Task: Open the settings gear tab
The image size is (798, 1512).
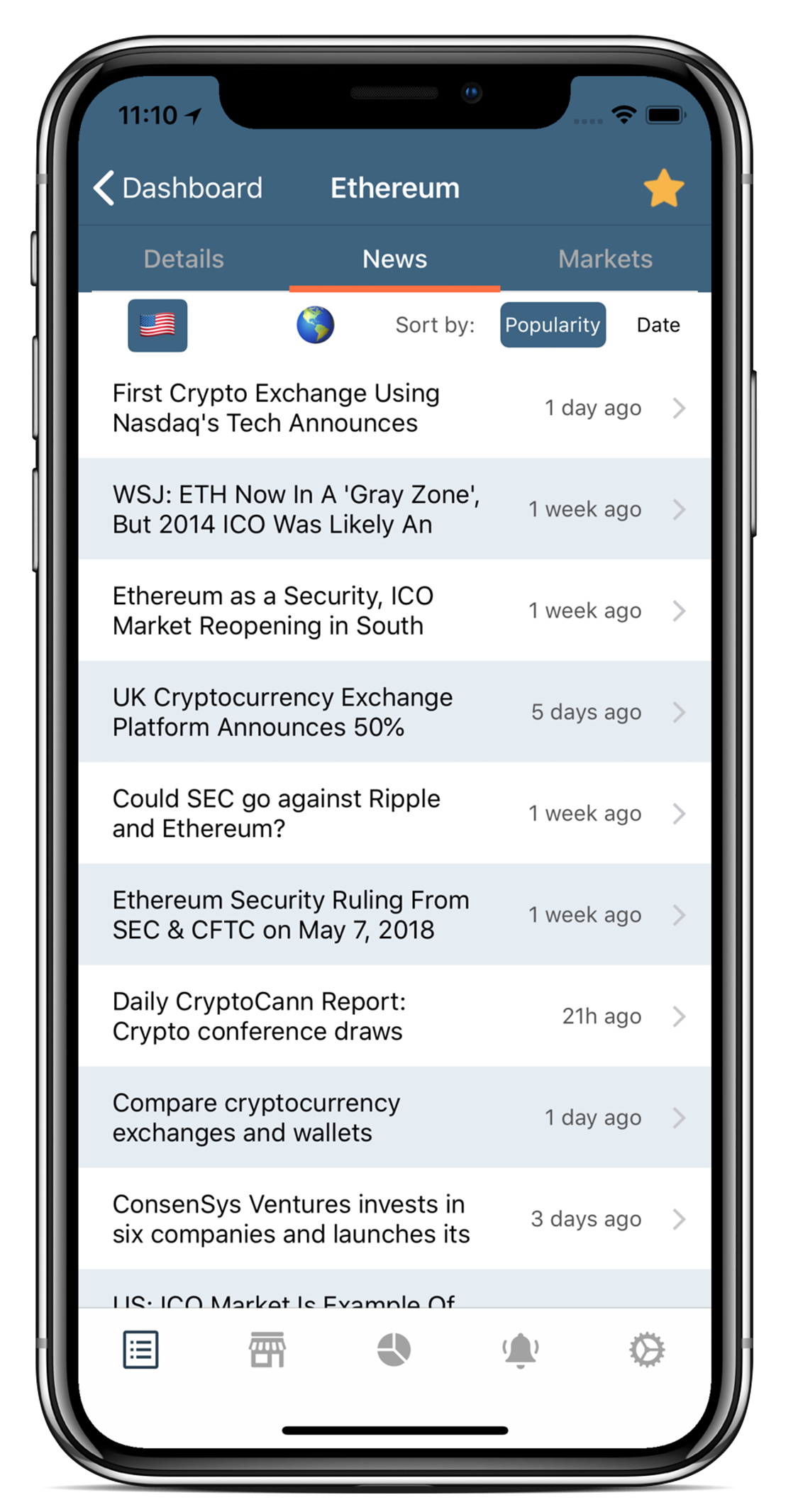Action: [x=647, y=1350]
